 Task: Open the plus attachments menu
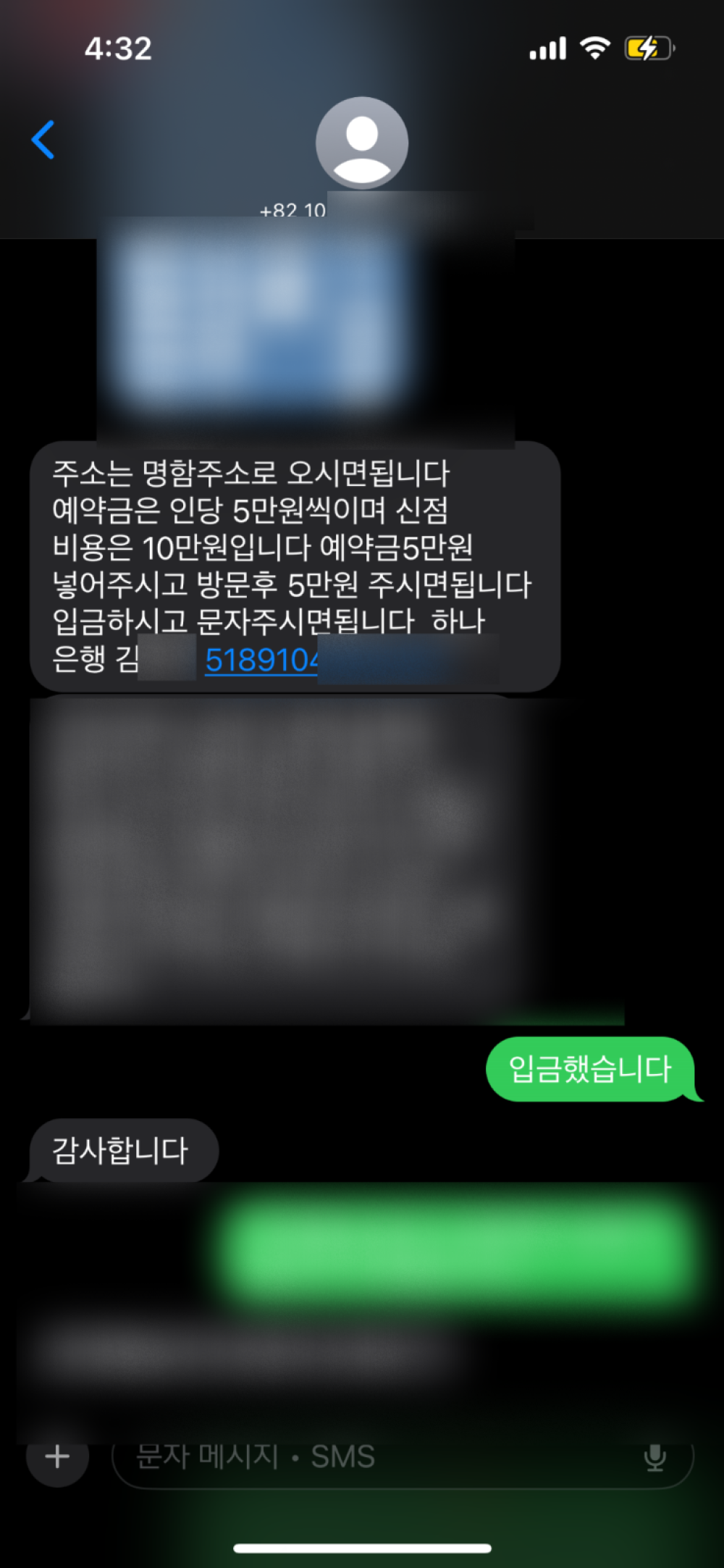(57, 1456)
